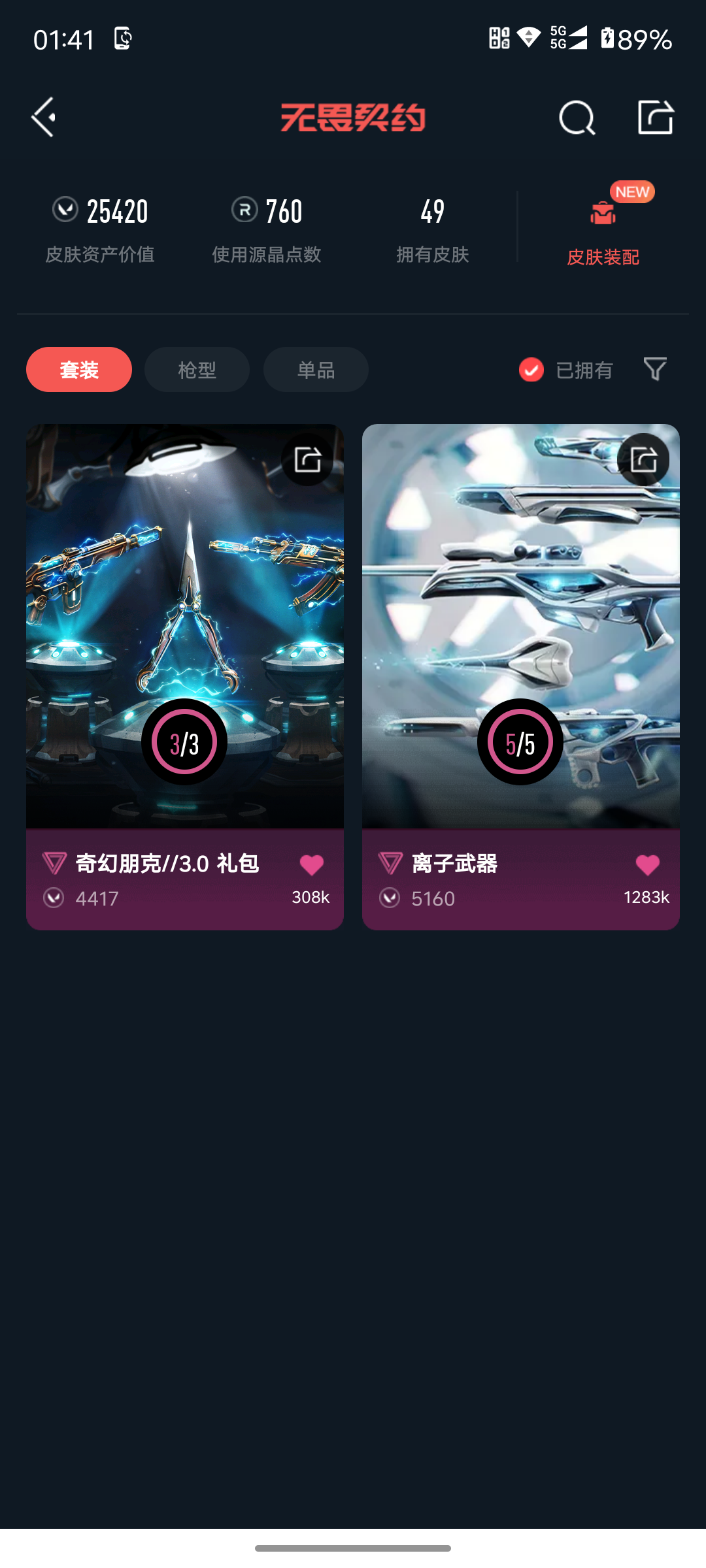Open the 离子武器 bundle card
The image size is (706, 1568).
[x=520, y=627]
